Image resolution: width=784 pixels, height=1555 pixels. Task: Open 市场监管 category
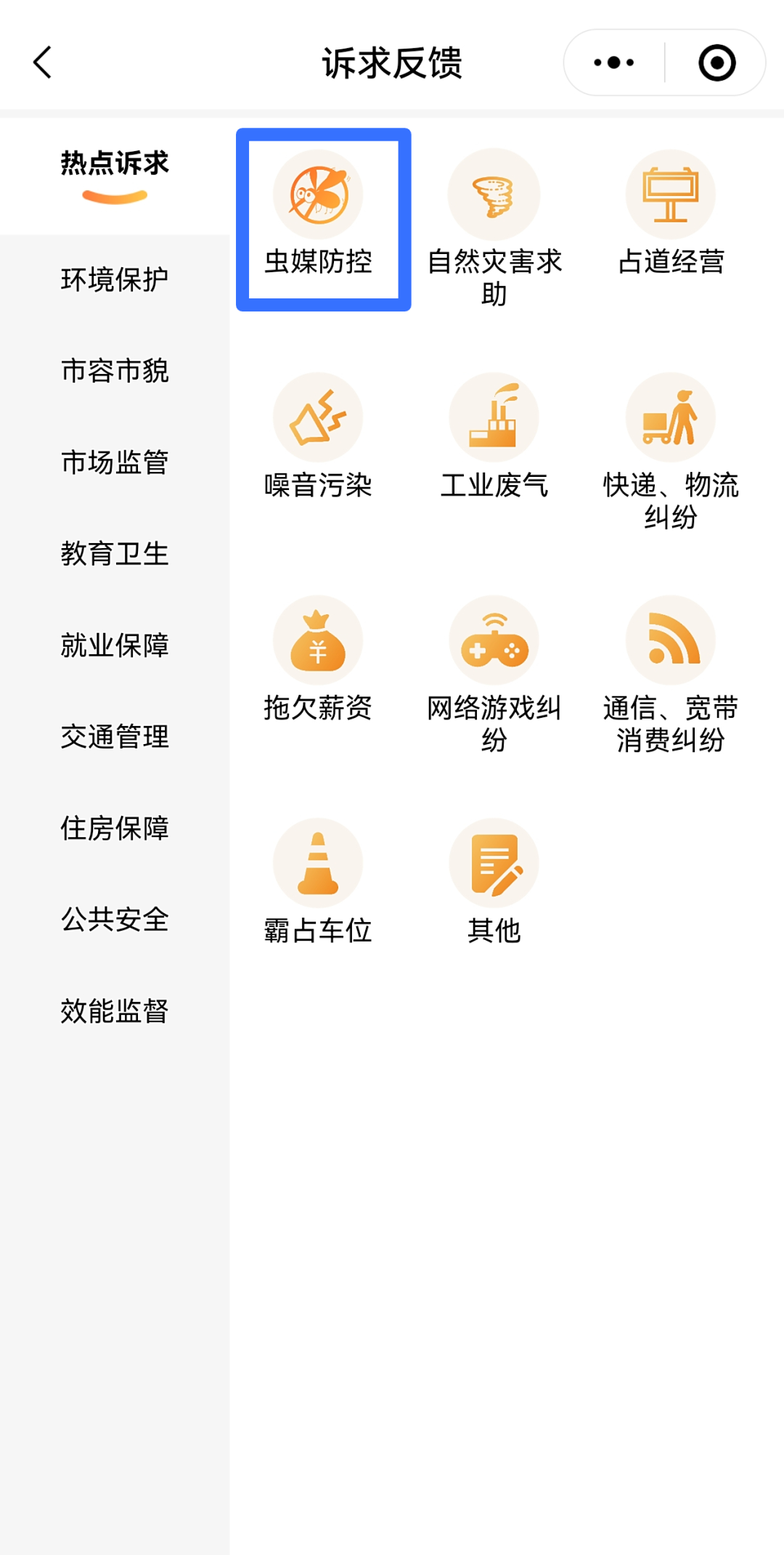point(115,462)
